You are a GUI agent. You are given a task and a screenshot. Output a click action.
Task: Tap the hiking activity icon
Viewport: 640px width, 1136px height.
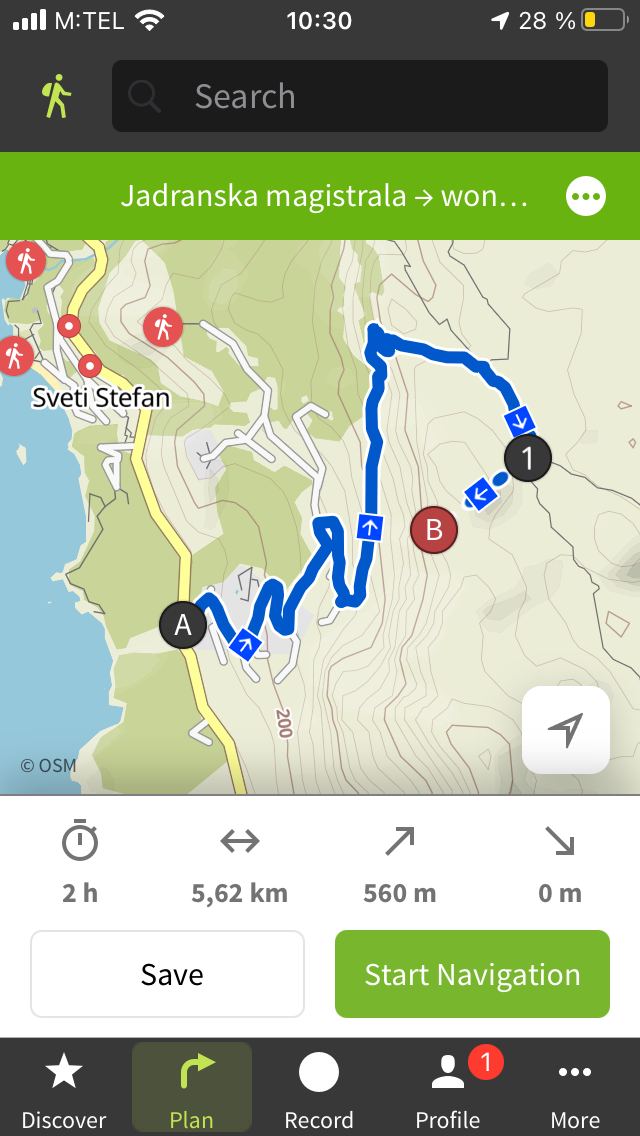coord(57,97)
